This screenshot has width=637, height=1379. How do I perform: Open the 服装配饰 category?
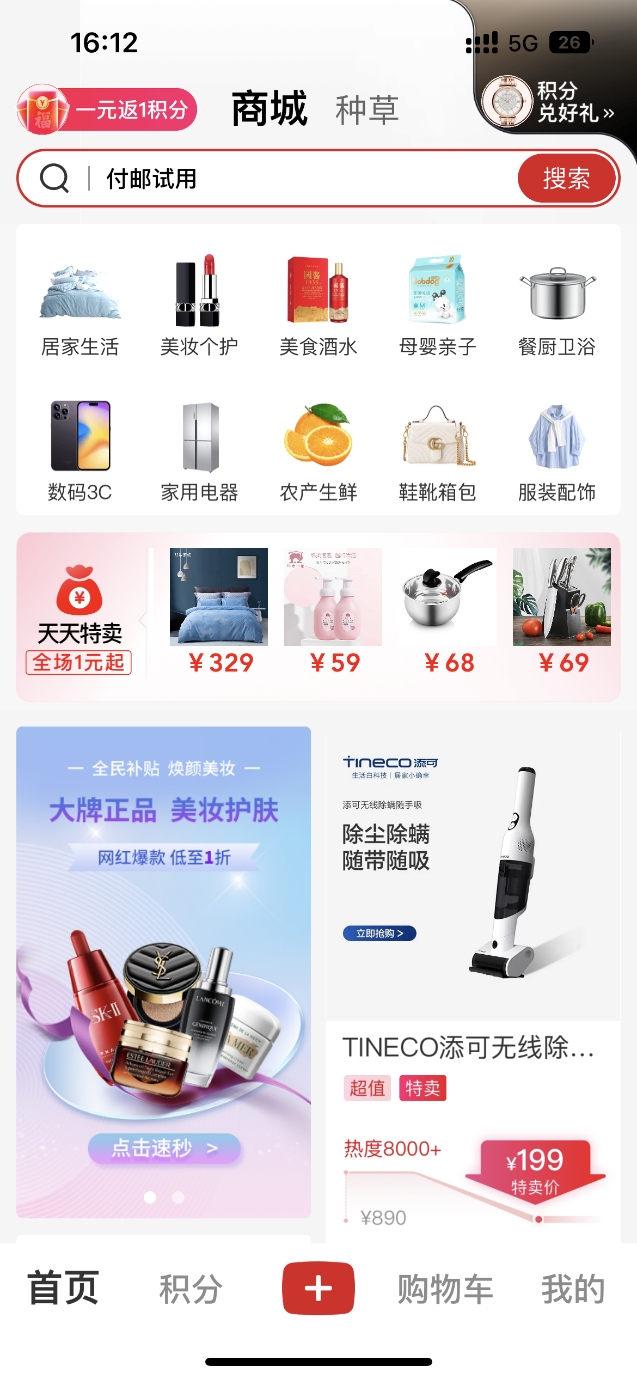tap(557, 450)
